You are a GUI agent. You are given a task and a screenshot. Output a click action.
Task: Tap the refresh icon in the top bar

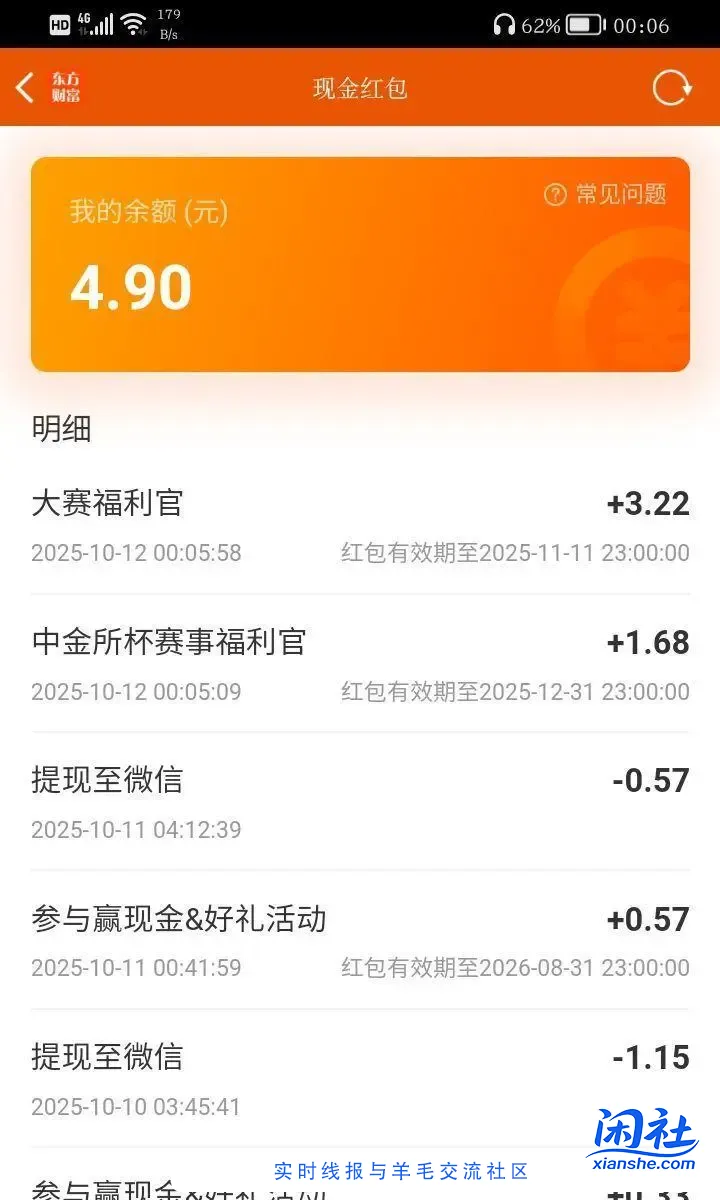[x=670, y=88]
